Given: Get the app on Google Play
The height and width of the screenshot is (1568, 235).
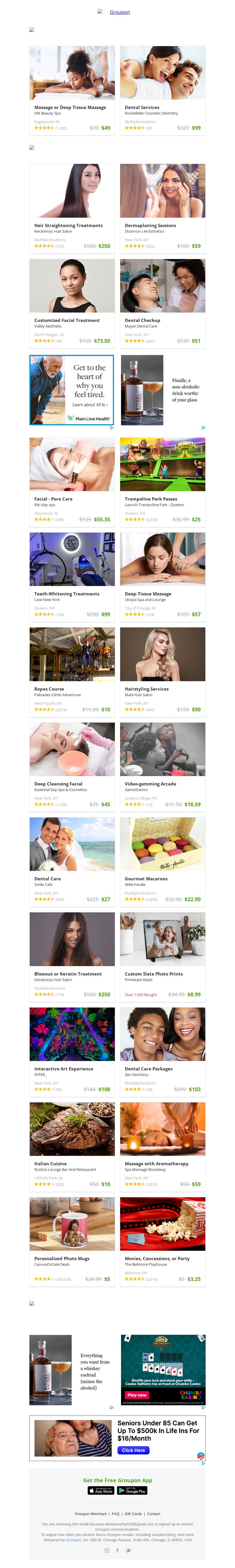Looking at the screenshot, I should click(132, 1491).
